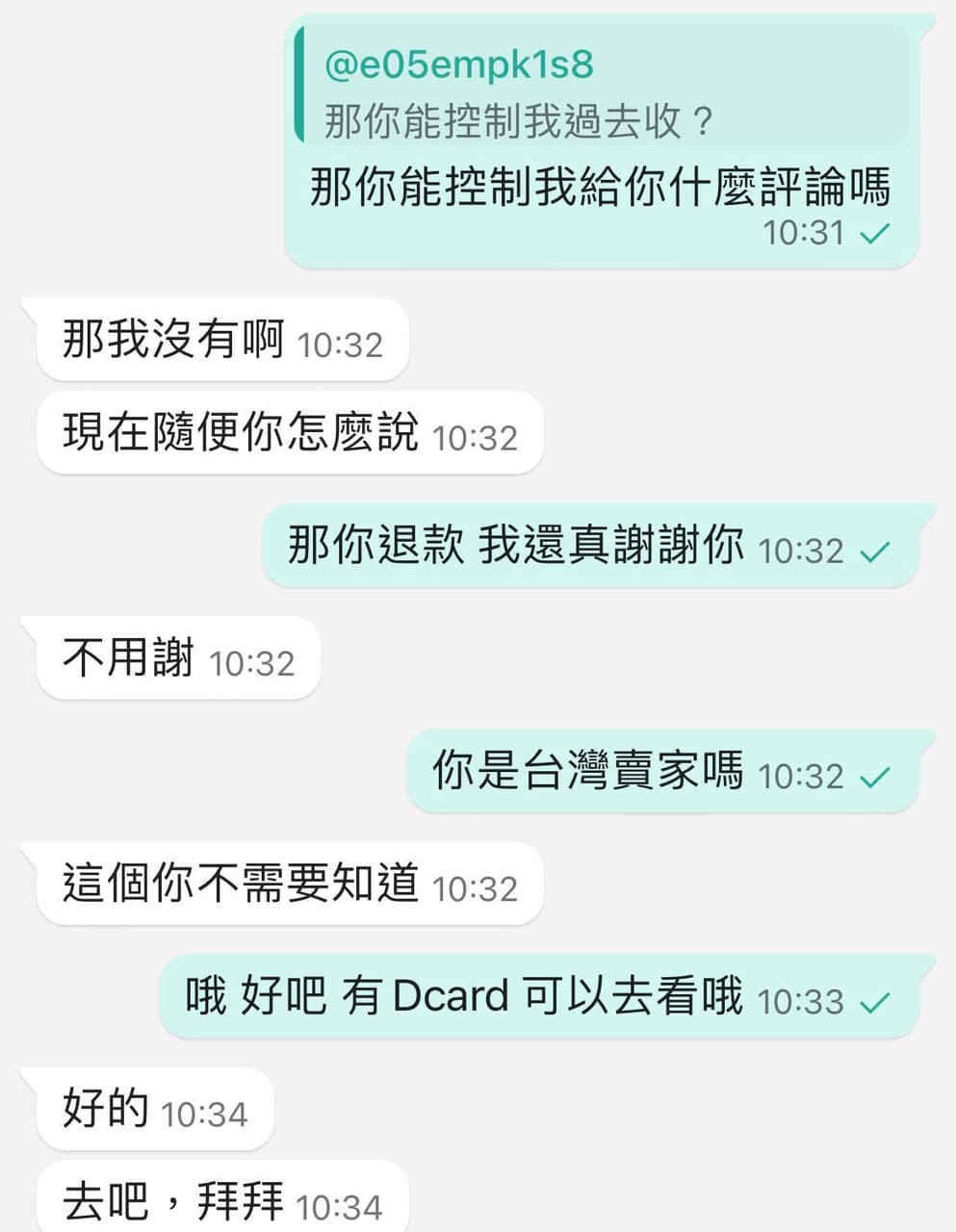Select the bubble 現在隨便你怎麼說
This screenshot has width=956, height=1232.
point(241,433)
